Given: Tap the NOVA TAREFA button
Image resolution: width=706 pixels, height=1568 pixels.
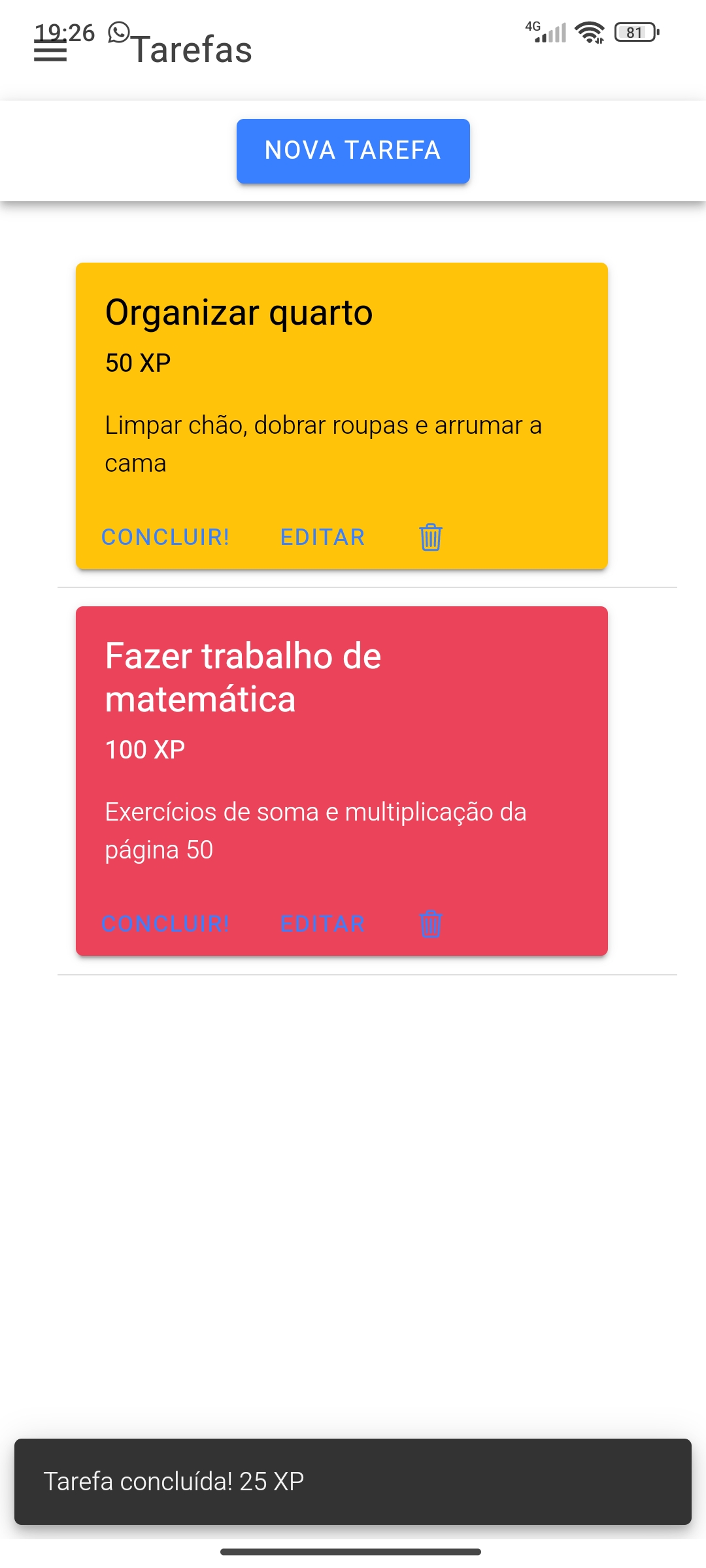Looking at the screenshot, I should pyautogui.click(x=353, y=151).
